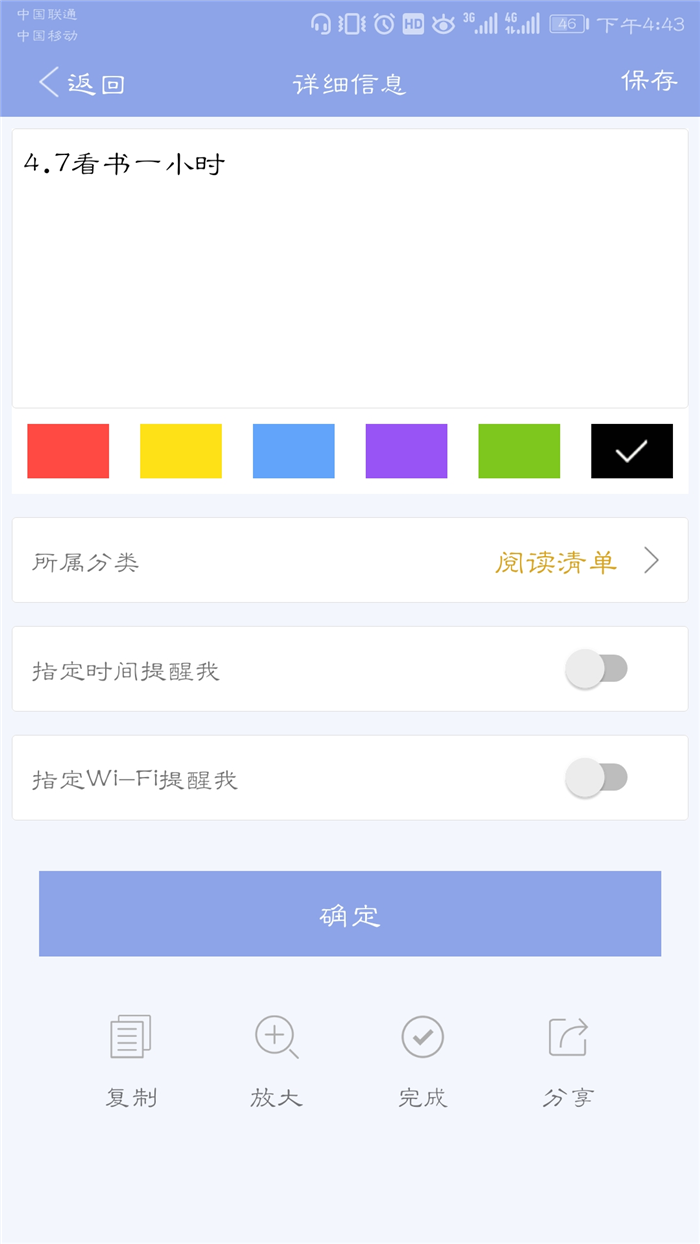Select the purple color swatch

point(406,451)
